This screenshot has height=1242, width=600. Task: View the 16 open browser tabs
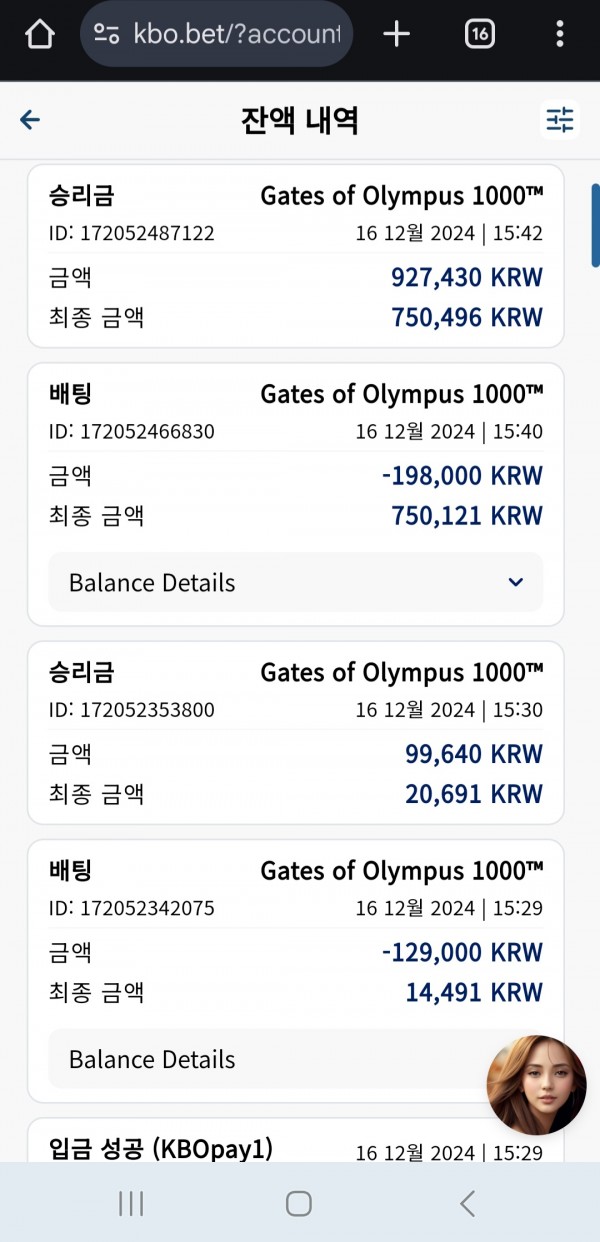coord(480,34)
